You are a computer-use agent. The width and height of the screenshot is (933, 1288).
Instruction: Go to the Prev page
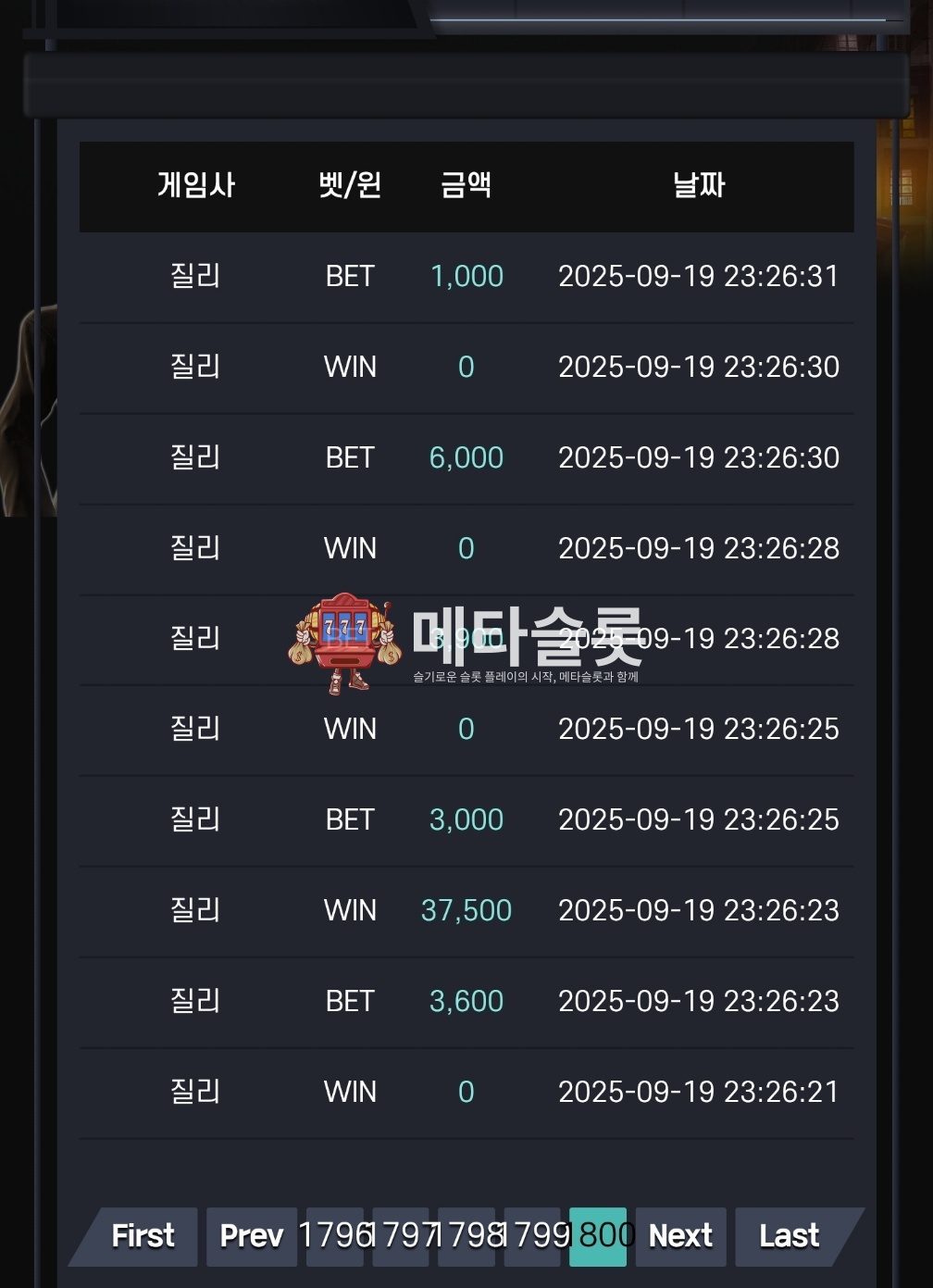pyautogui.click(x=251, y=1236)
